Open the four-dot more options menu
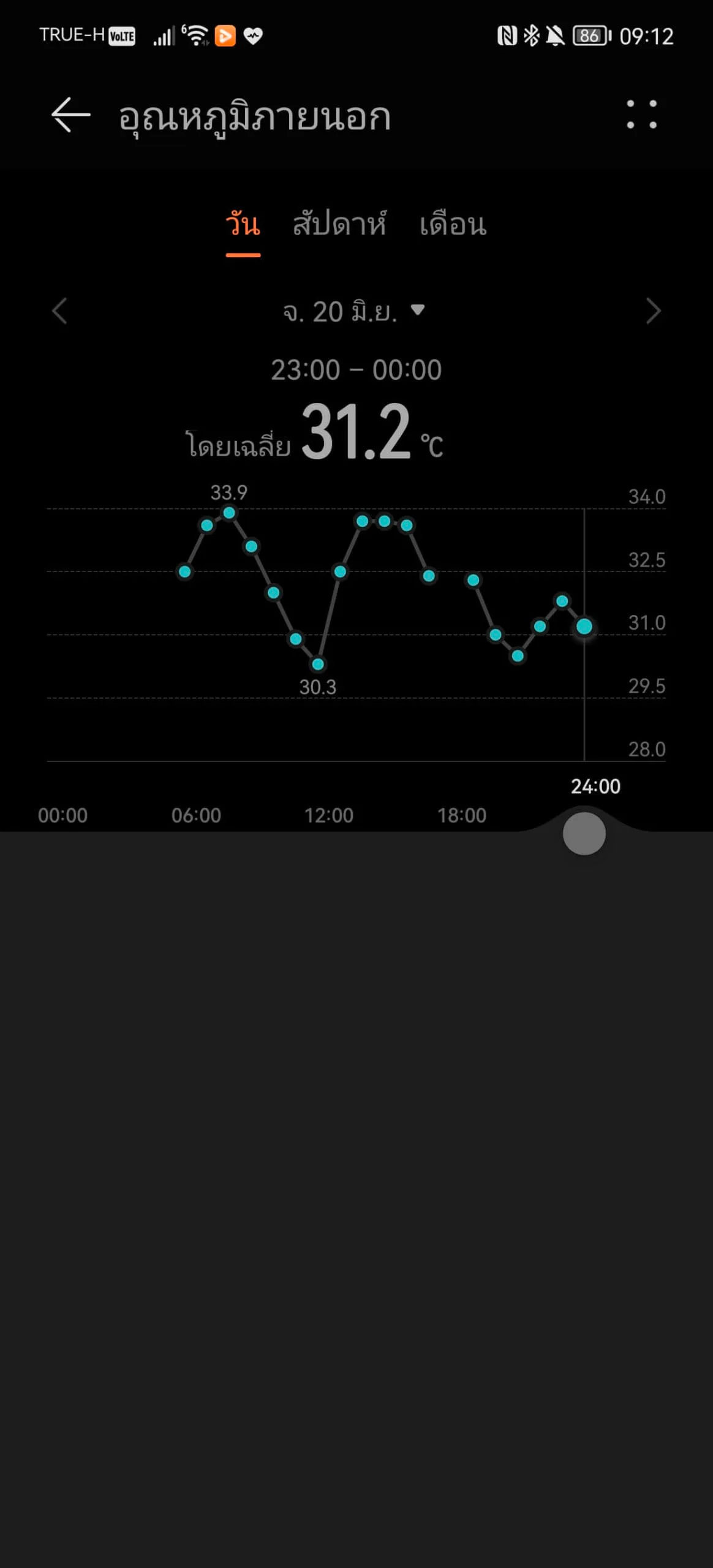Screen dimensions: 713x1568 tap(641, 115)
